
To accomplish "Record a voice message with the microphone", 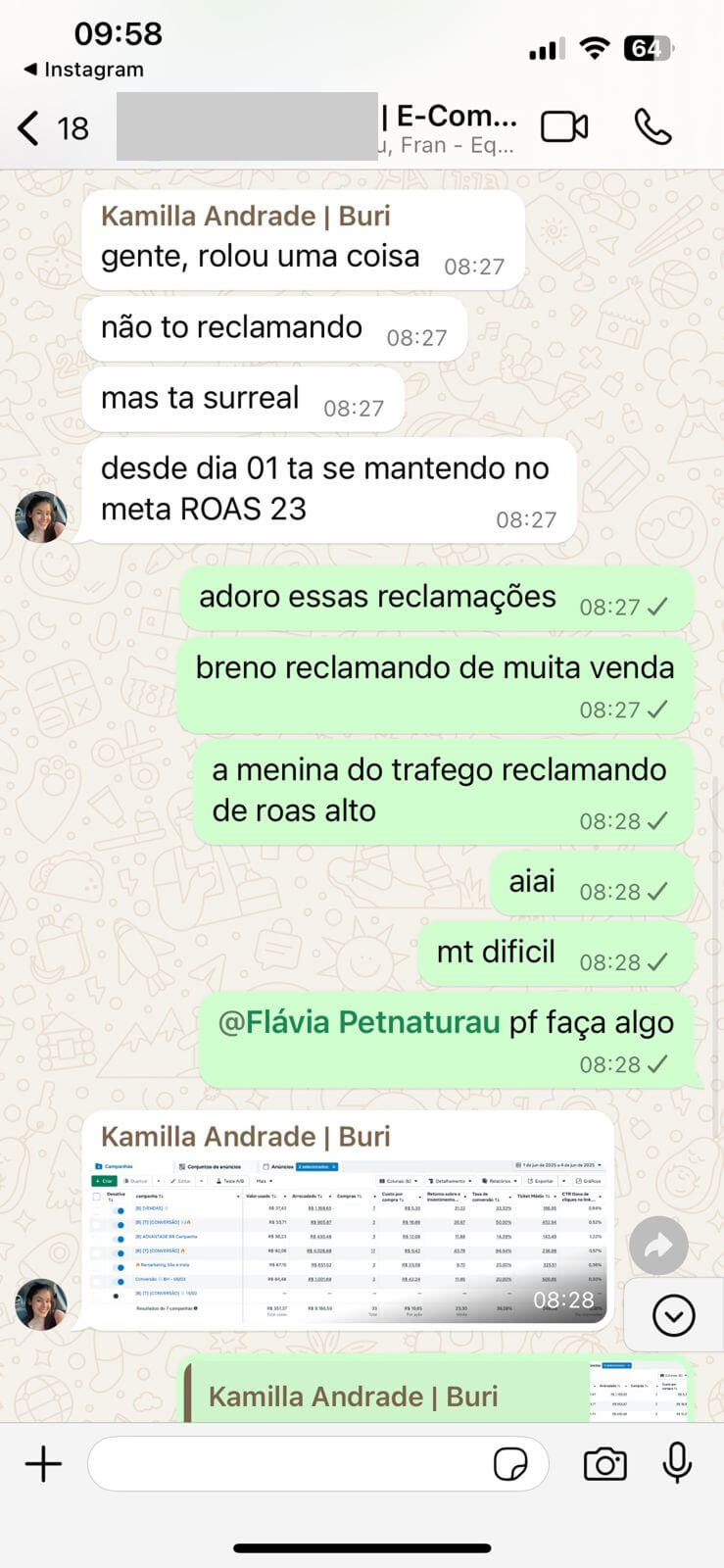I will [x=677, y=1463].
